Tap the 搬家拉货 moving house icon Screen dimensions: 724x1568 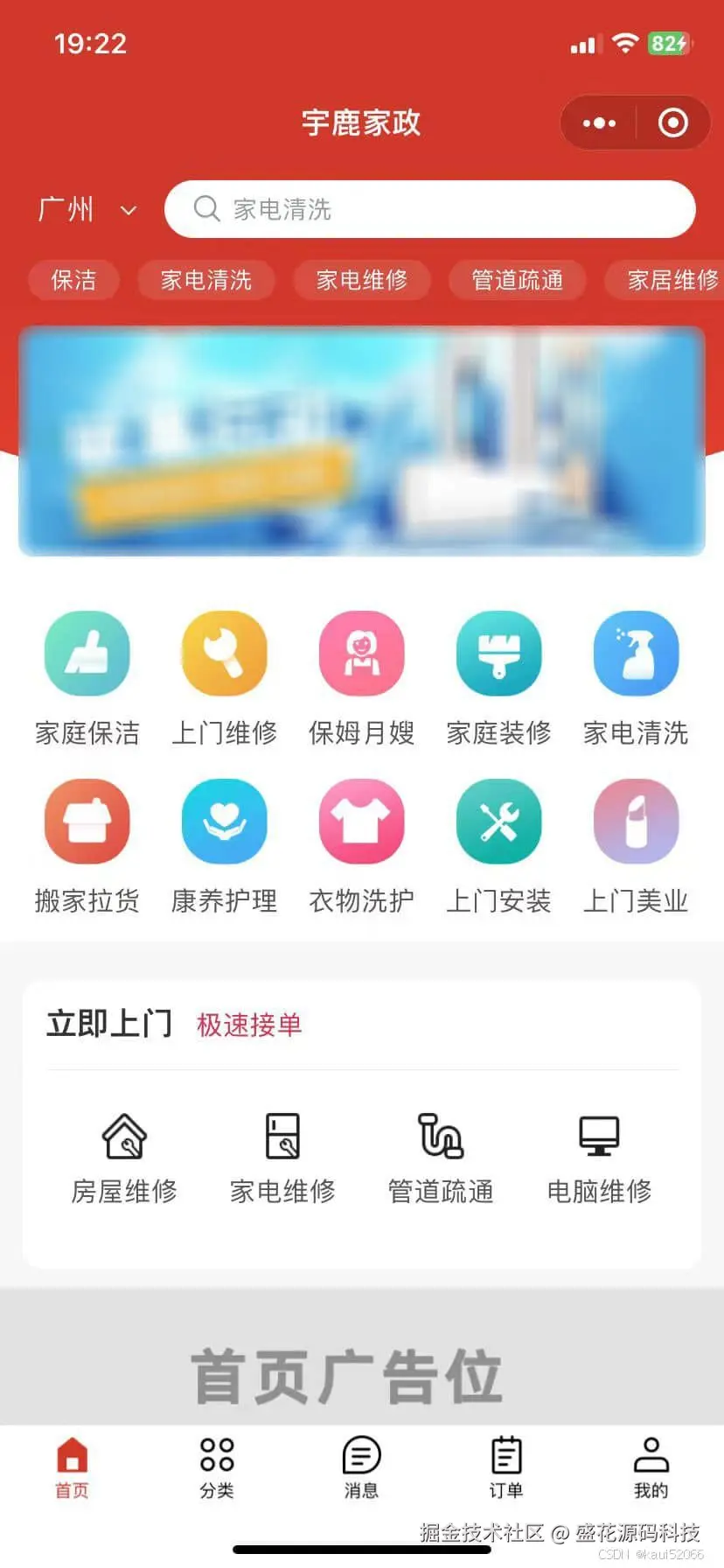click(x=87, y=822)
